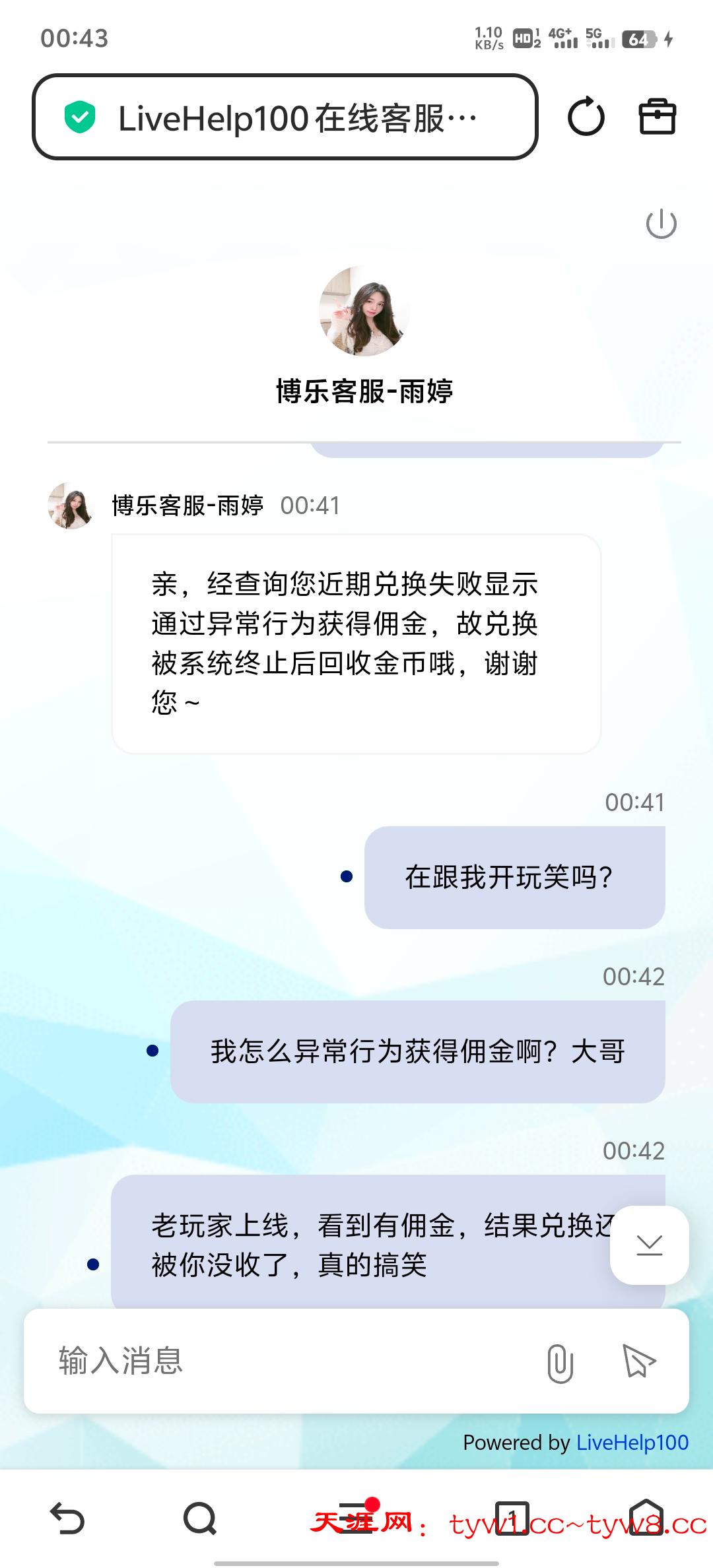Image resolution: width=713 pixels, height=1568 pixels.
Task: Attach a file using the paperclip icon
Action: pyautogui.click(x=562, y=1362)
